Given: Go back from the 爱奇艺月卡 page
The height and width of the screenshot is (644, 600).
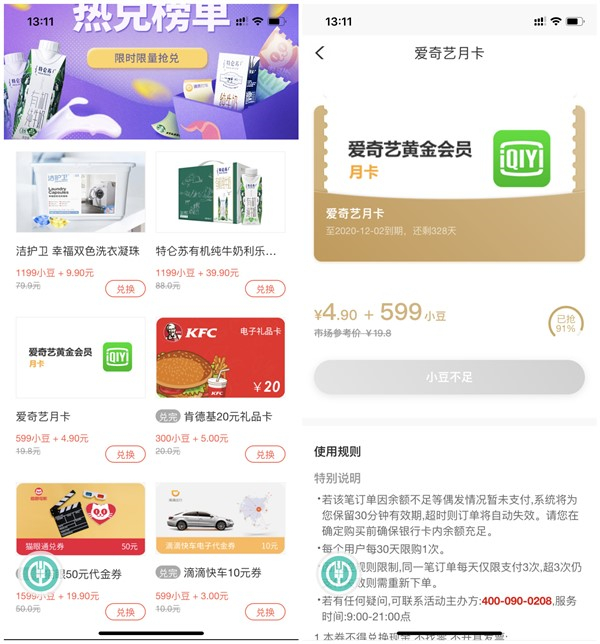Looking at the screenshot, I should [320, 53].
